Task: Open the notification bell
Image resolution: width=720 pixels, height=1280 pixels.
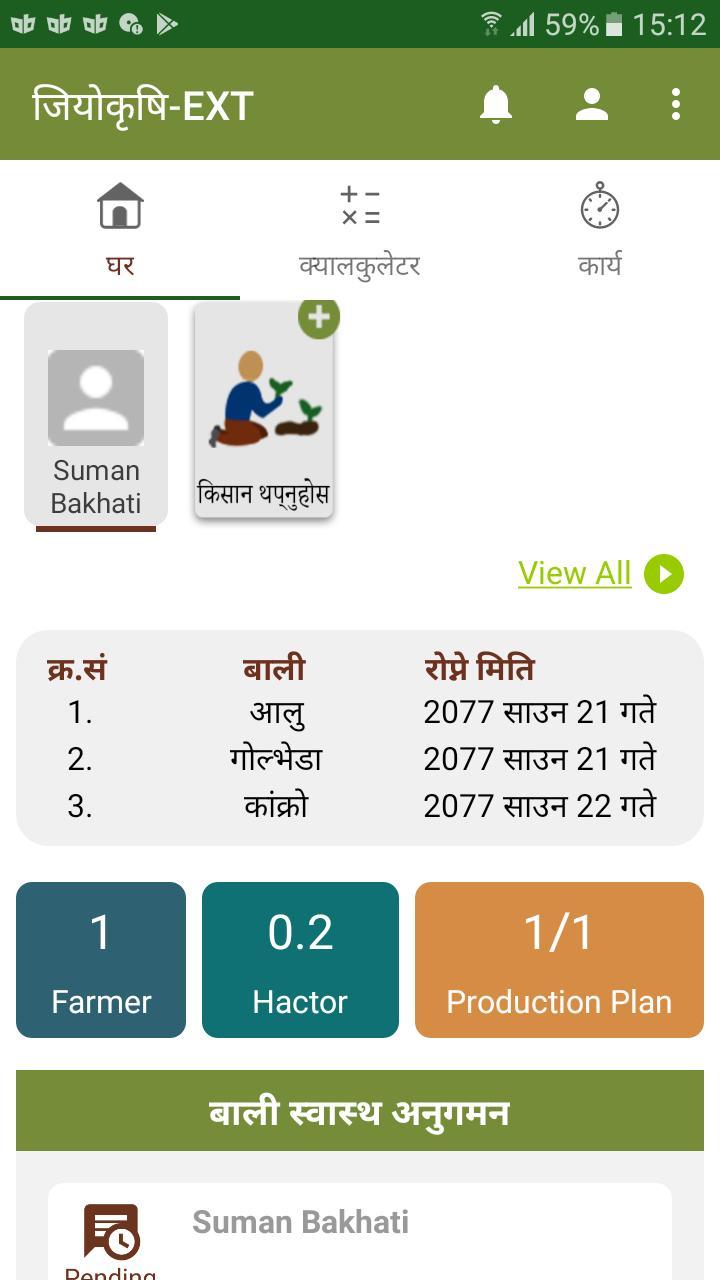Action: 497,104
